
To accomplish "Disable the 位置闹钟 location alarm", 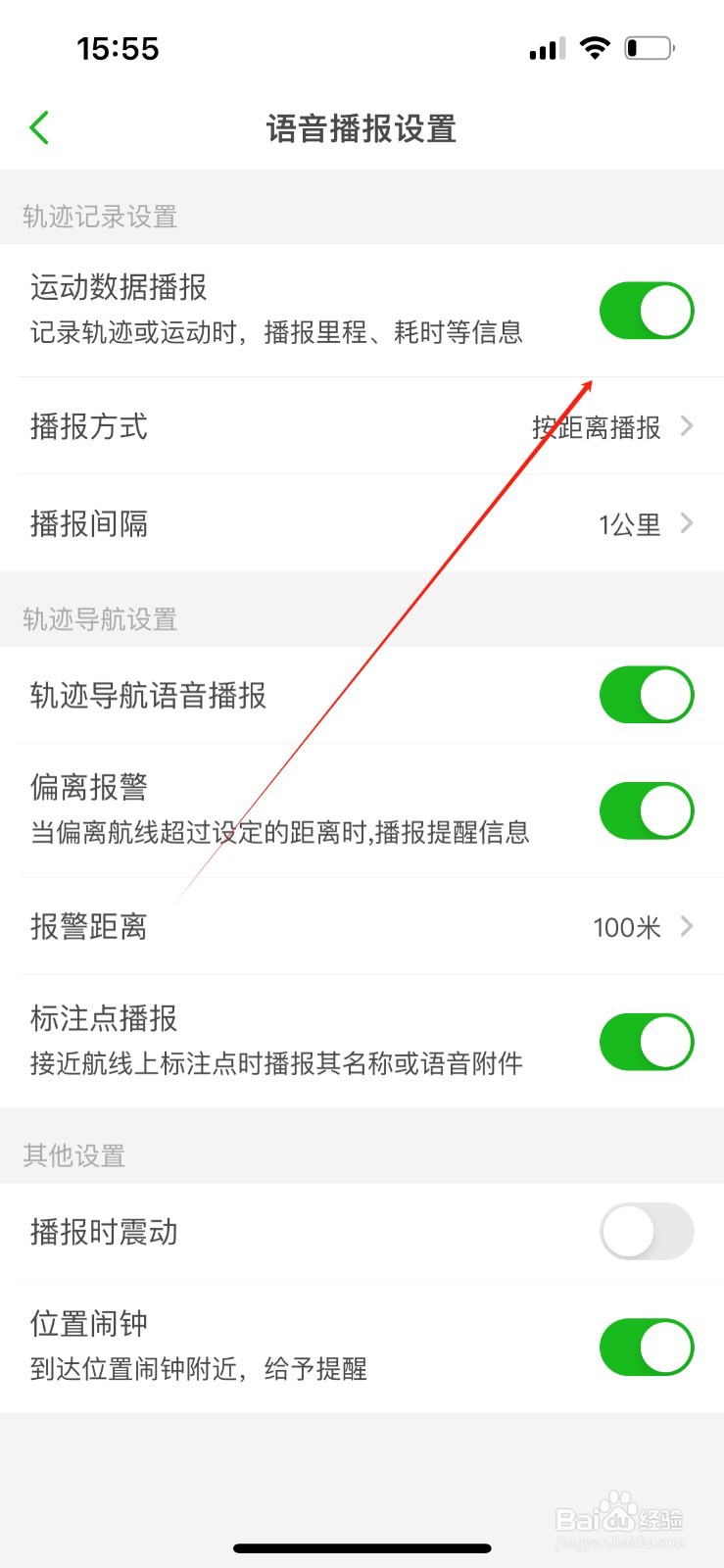I will pyautogui.click(x=647, y=1347).
